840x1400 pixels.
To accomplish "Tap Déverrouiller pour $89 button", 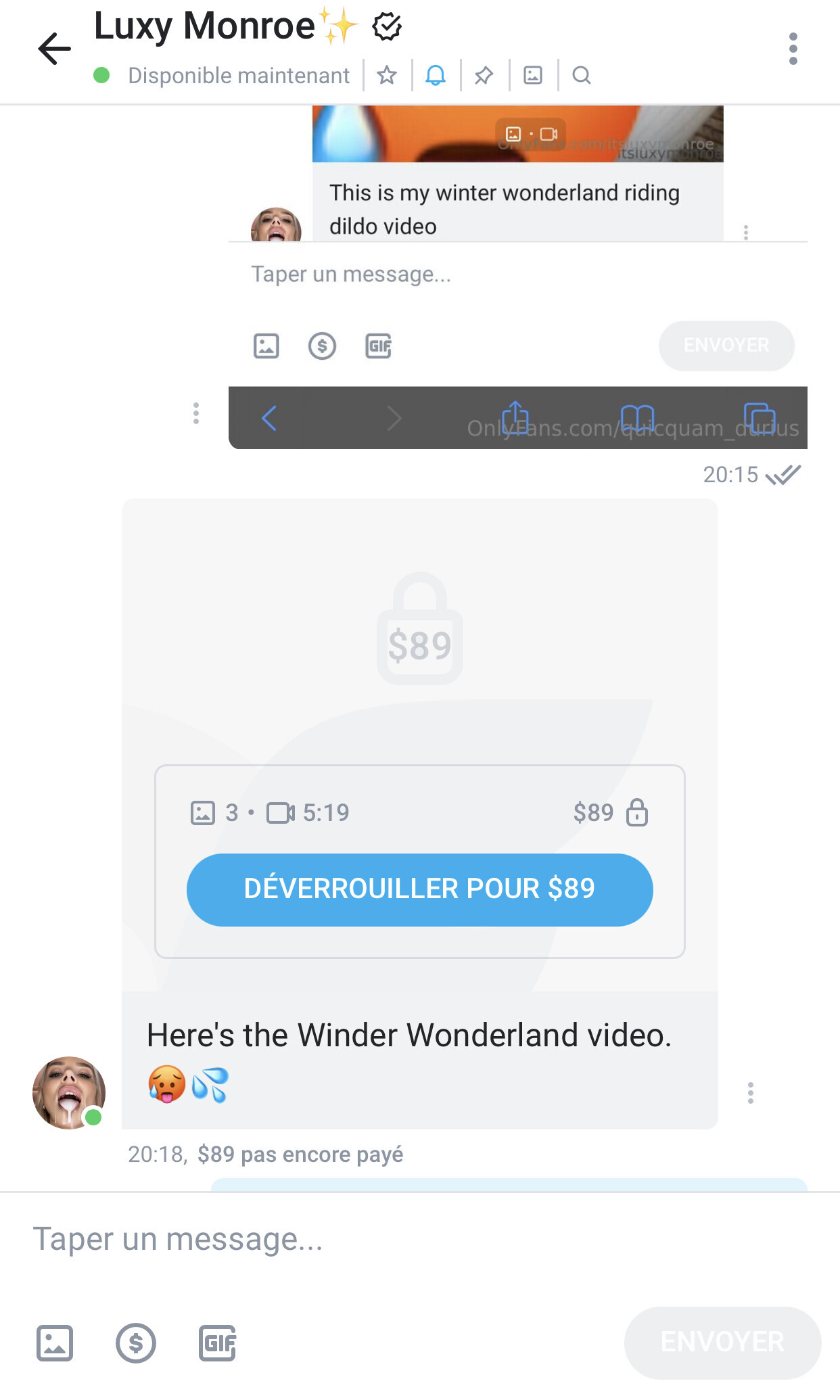I will [419, 889].
